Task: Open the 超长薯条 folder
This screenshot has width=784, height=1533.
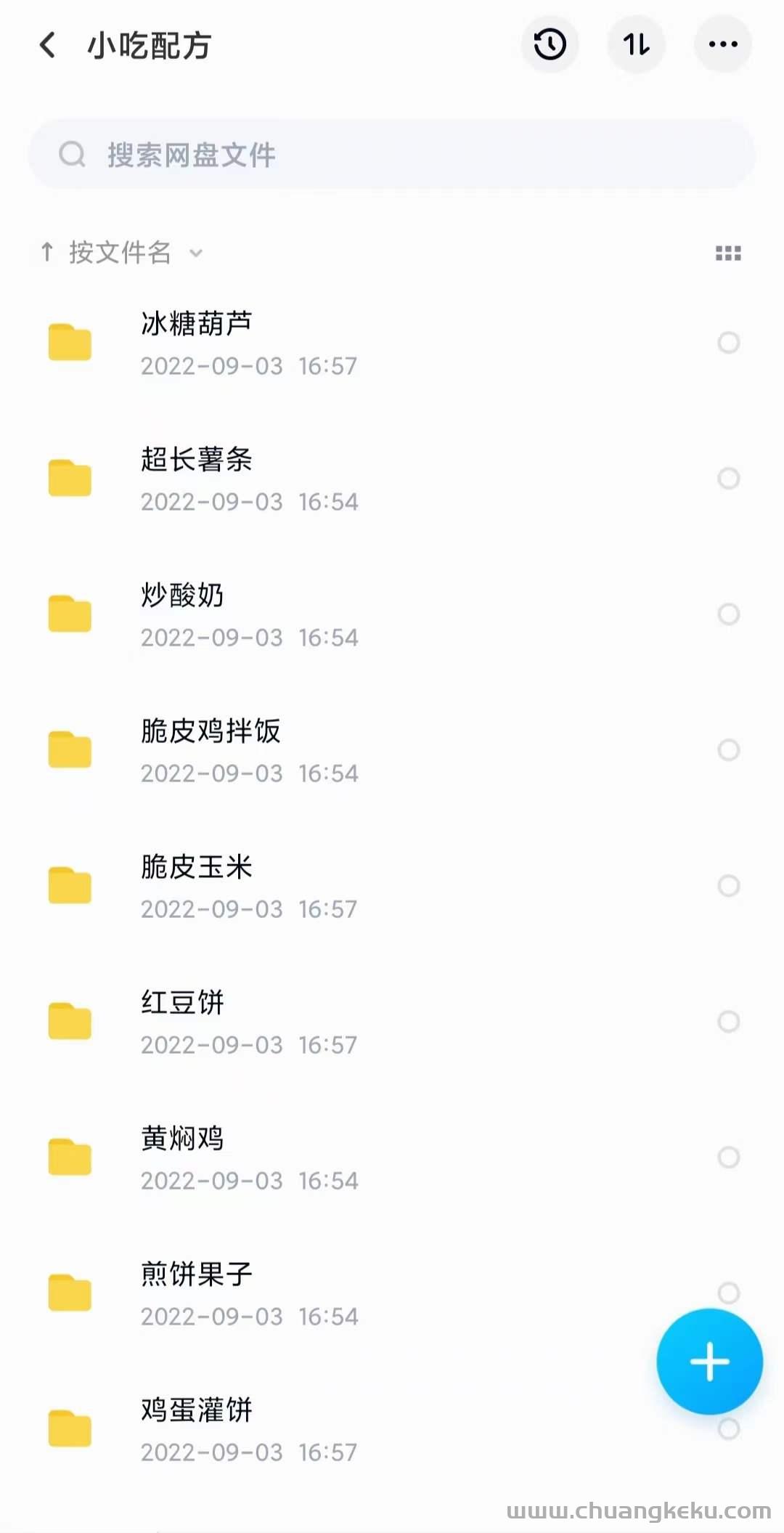Action: click(392, 479)
